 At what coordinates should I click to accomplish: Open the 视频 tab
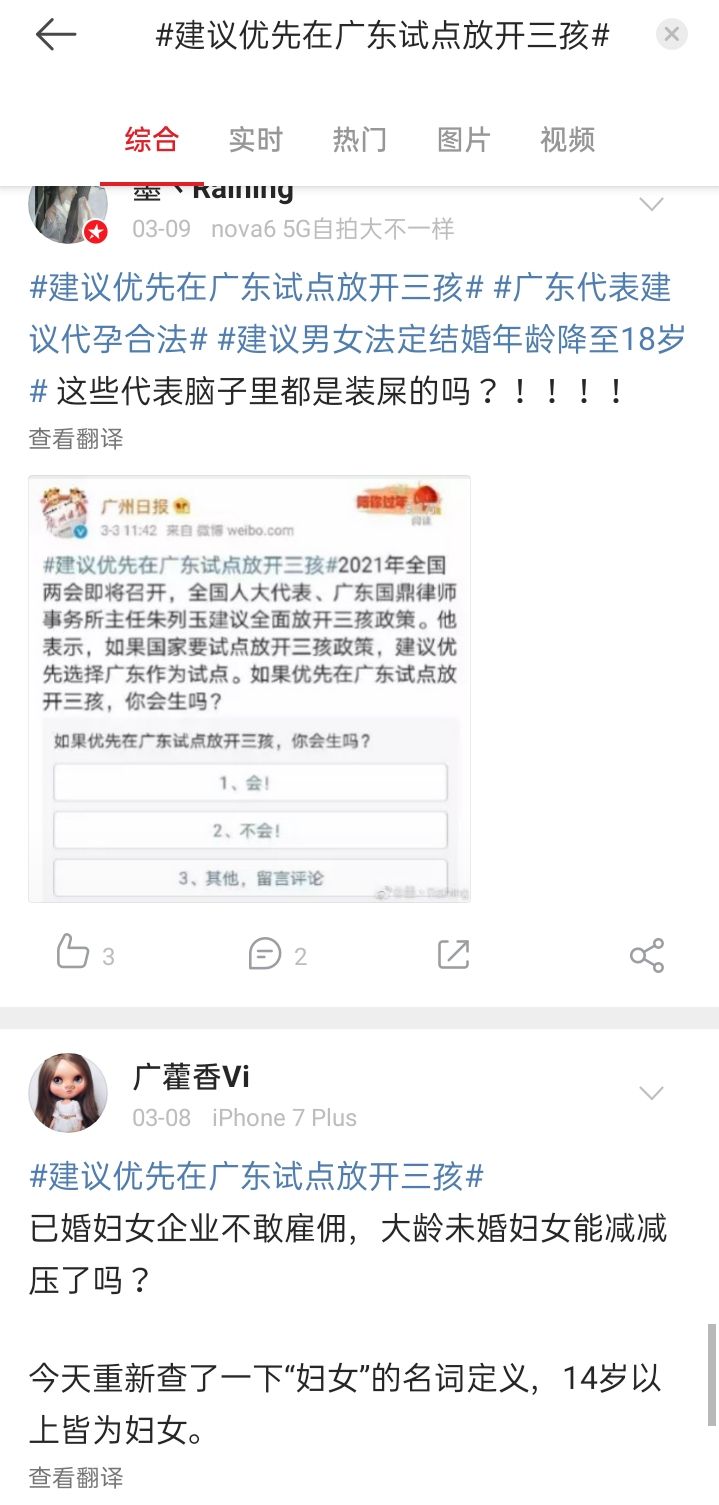pyautogui.click(x=567, y=140)
